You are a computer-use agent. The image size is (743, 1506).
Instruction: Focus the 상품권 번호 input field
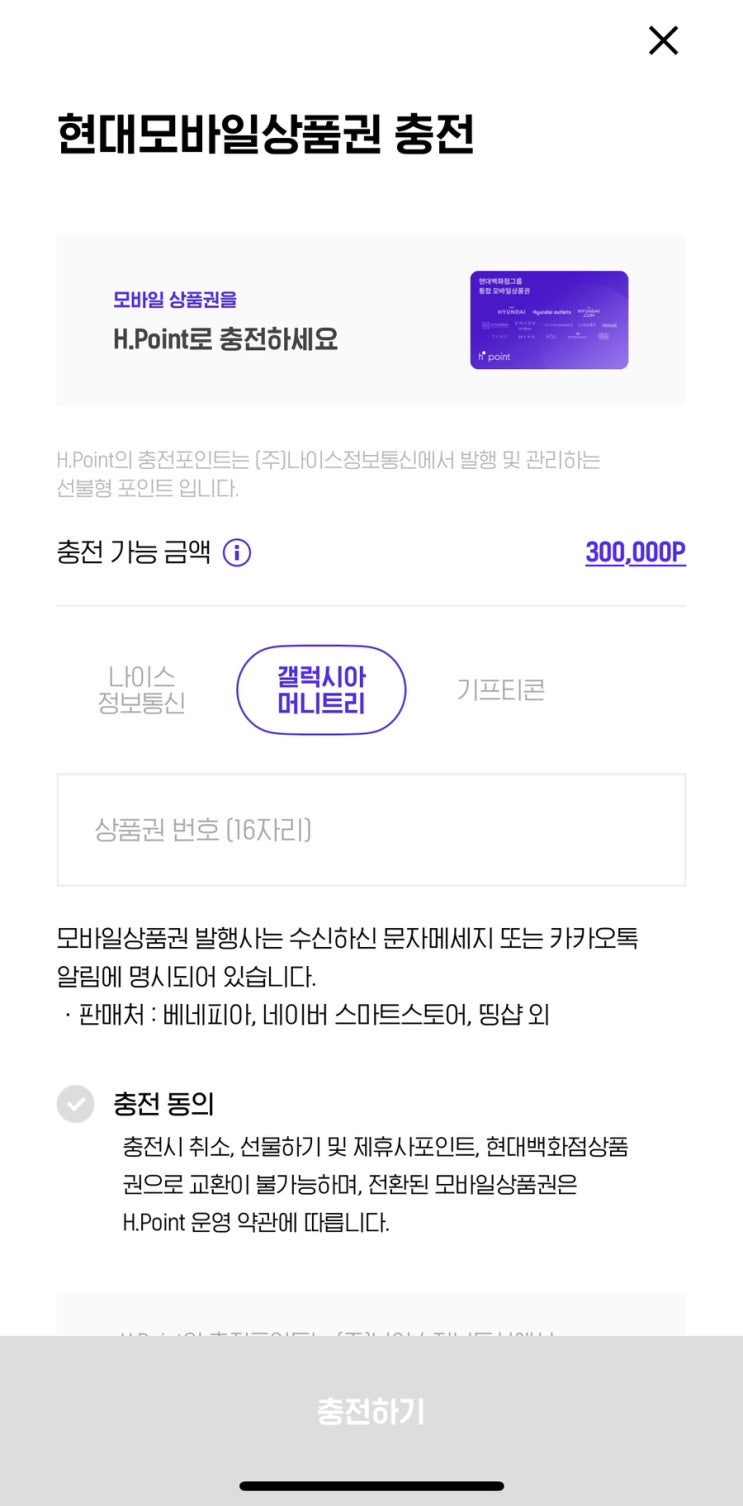click(371, 830)
